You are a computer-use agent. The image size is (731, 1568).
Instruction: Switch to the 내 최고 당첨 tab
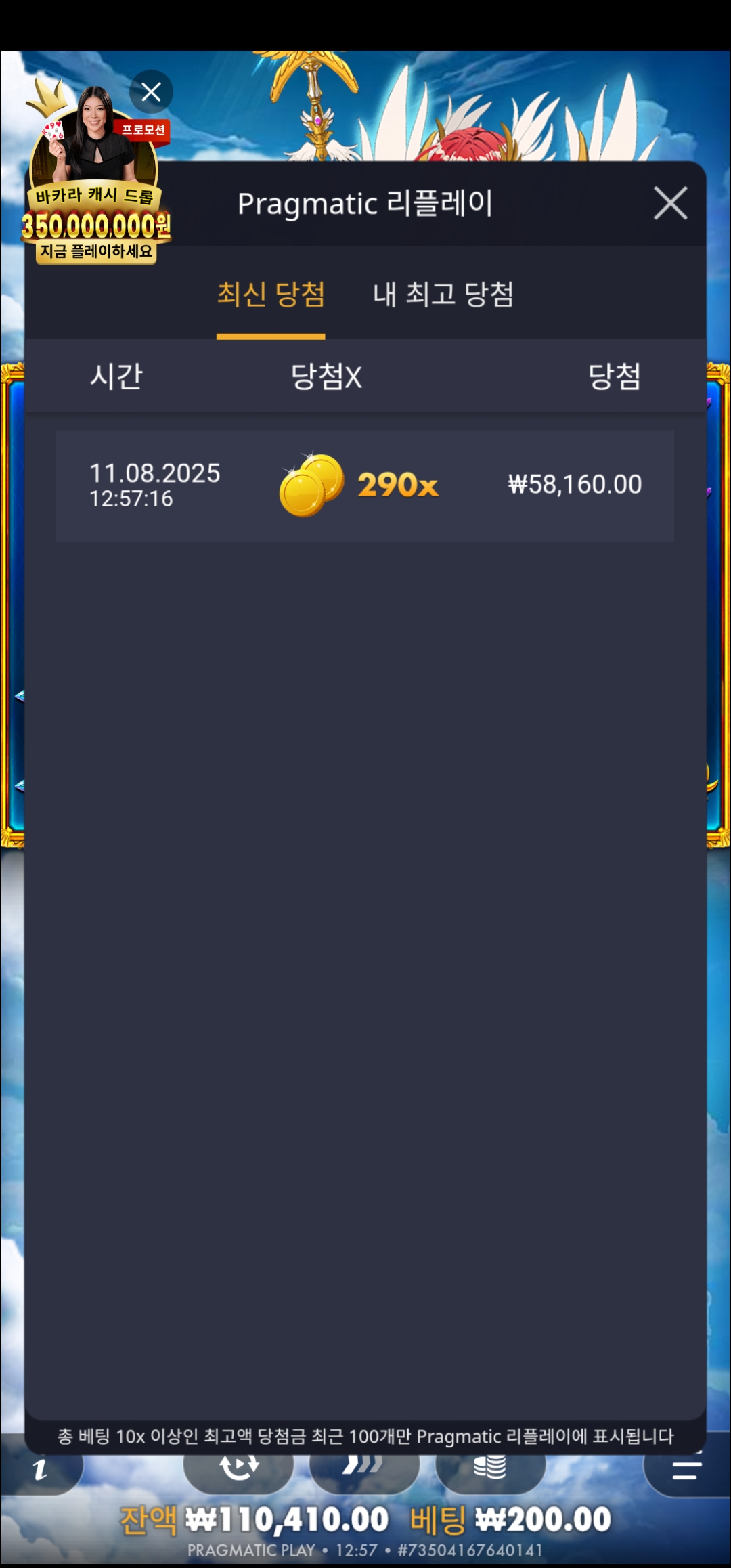443,295
